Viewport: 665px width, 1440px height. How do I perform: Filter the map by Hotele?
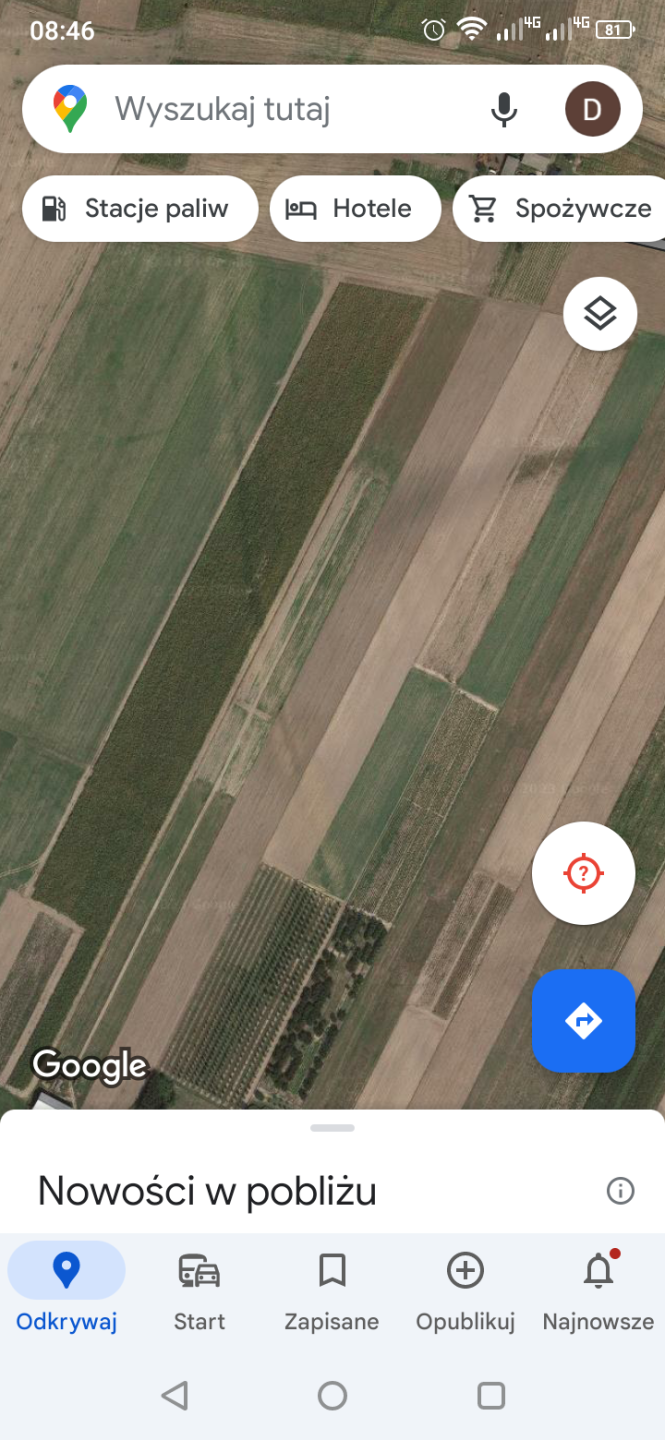pos(355,209)
